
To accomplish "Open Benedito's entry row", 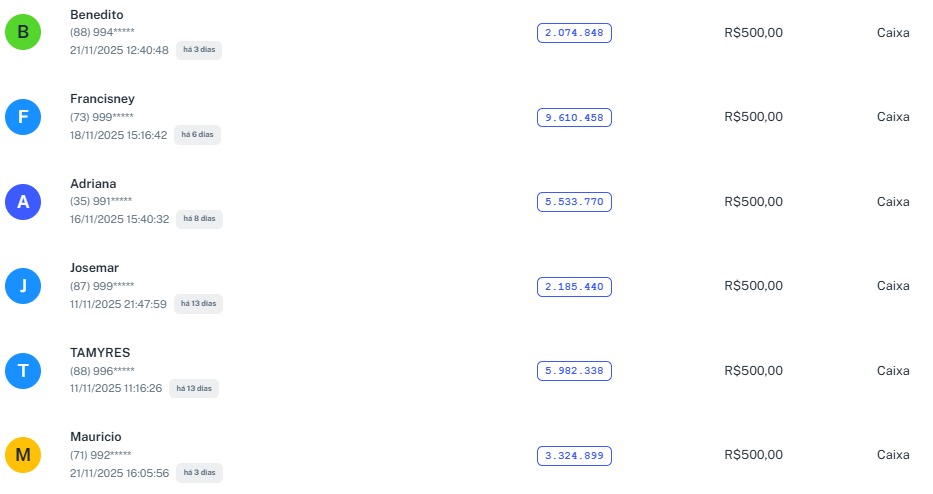I will pos(97,15).
